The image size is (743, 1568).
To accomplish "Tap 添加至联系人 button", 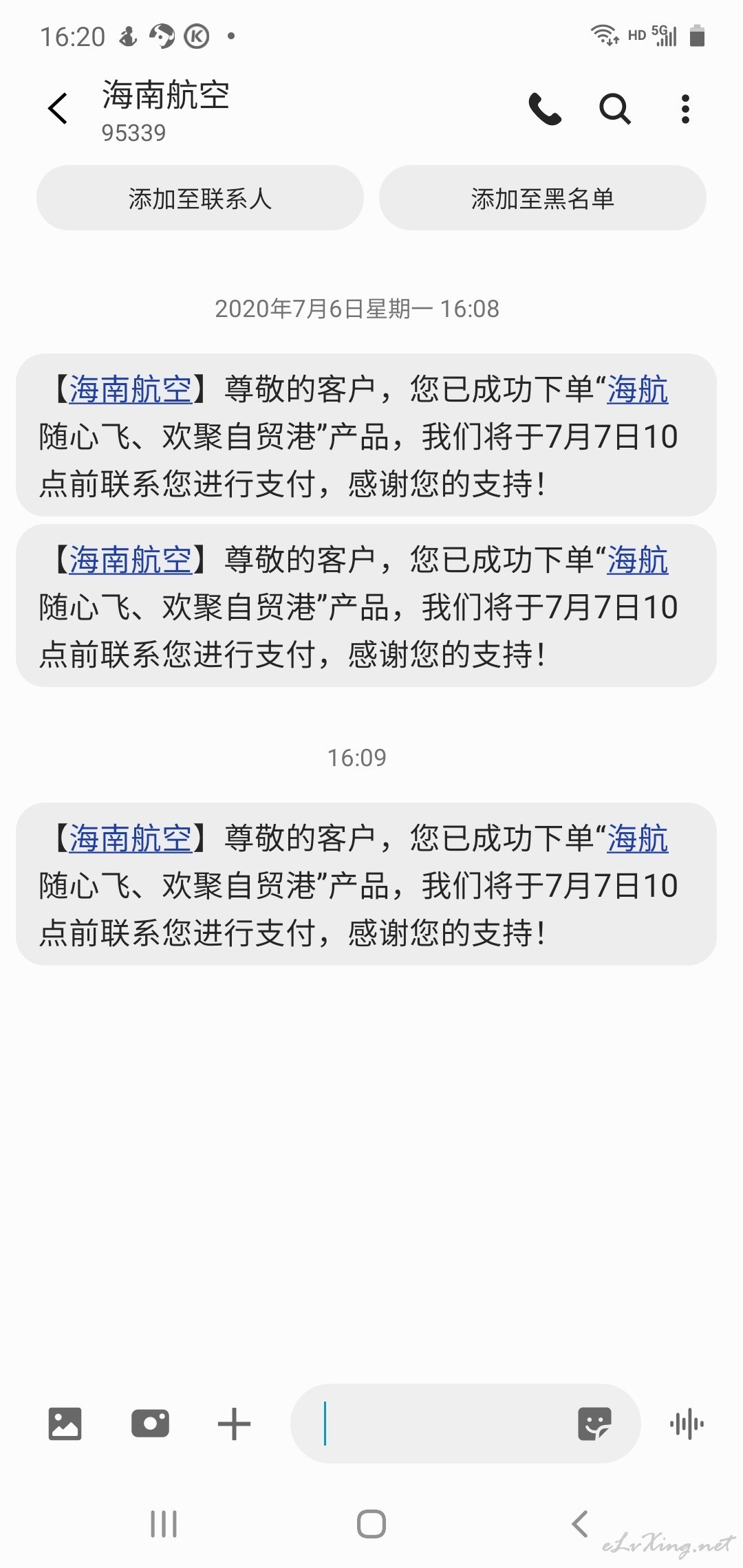I will pos(200,198).
